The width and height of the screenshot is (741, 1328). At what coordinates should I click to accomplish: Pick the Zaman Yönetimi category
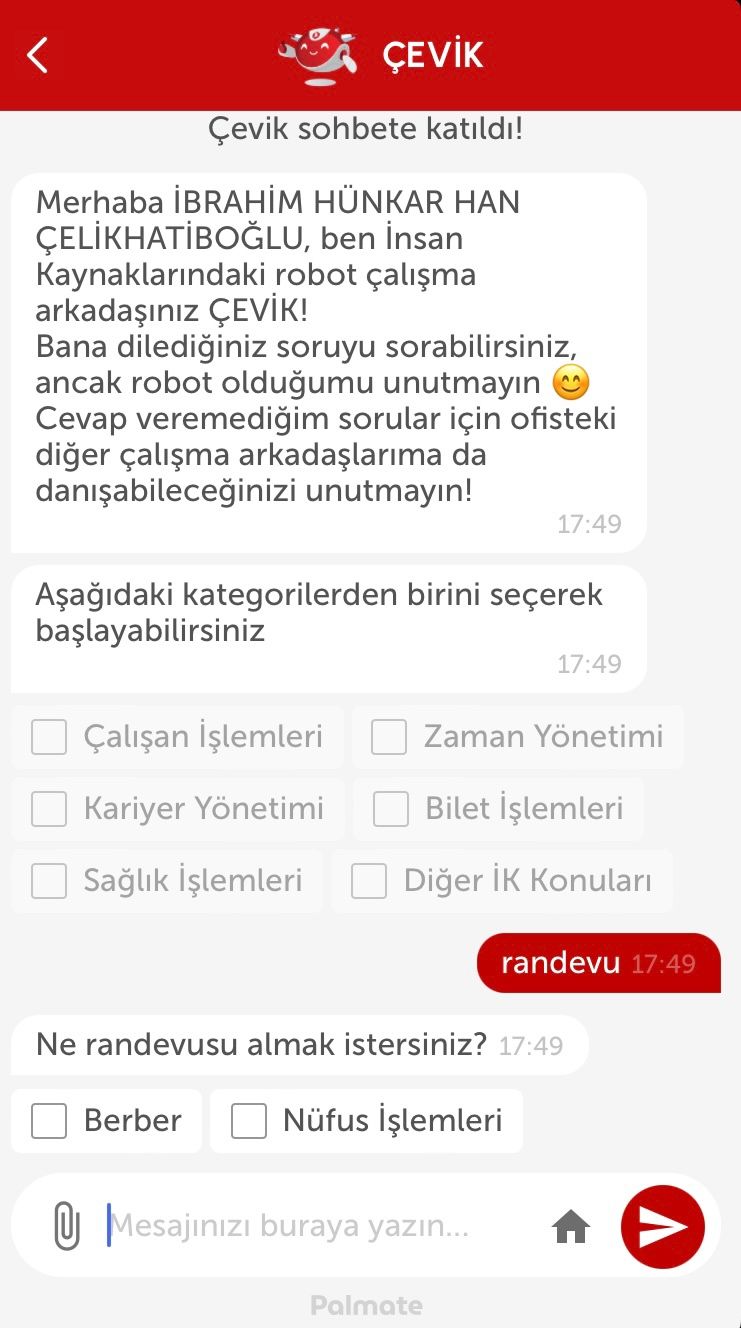click(517, 737)
